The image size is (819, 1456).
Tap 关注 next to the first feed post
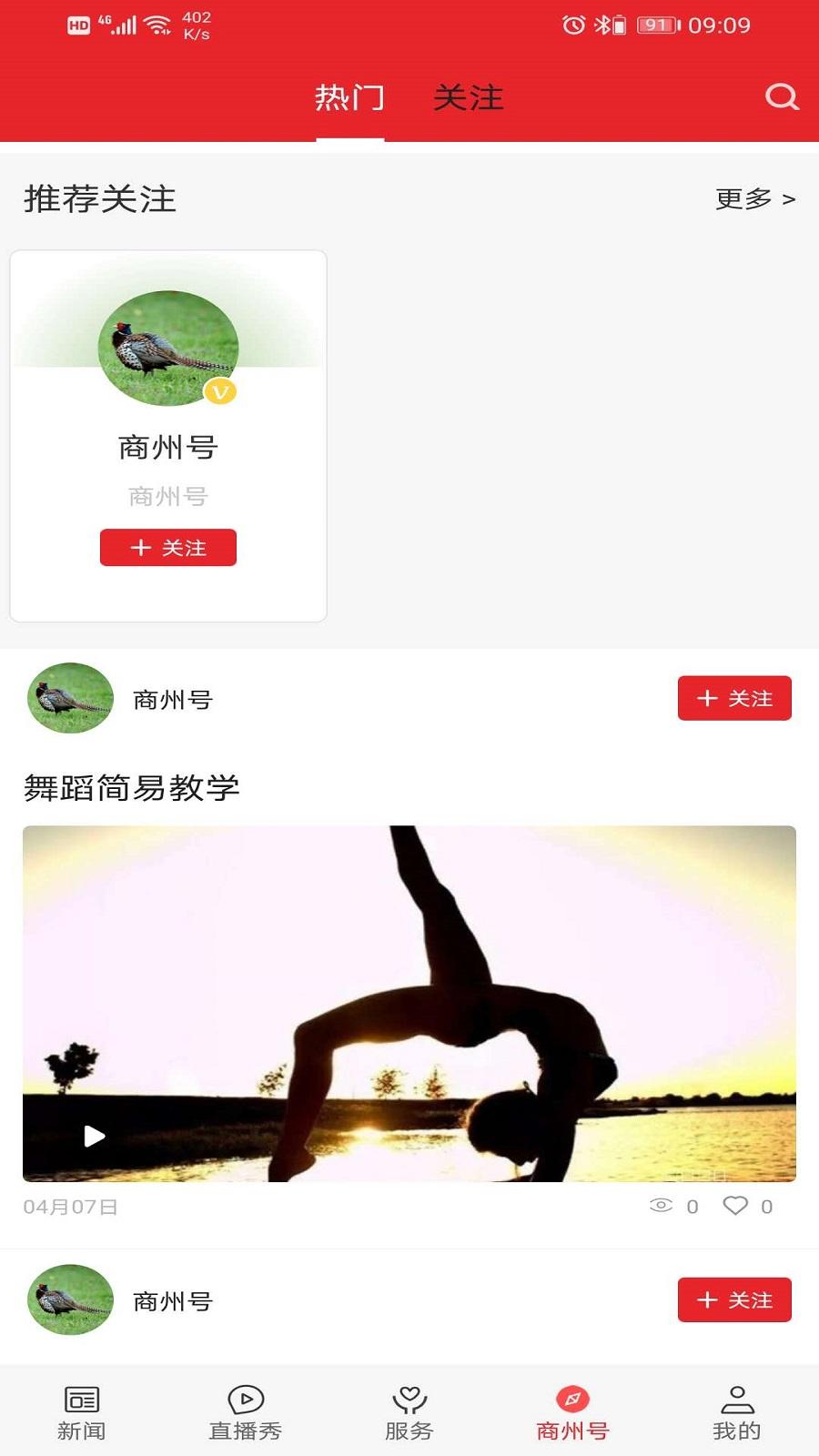pos(735,698)
